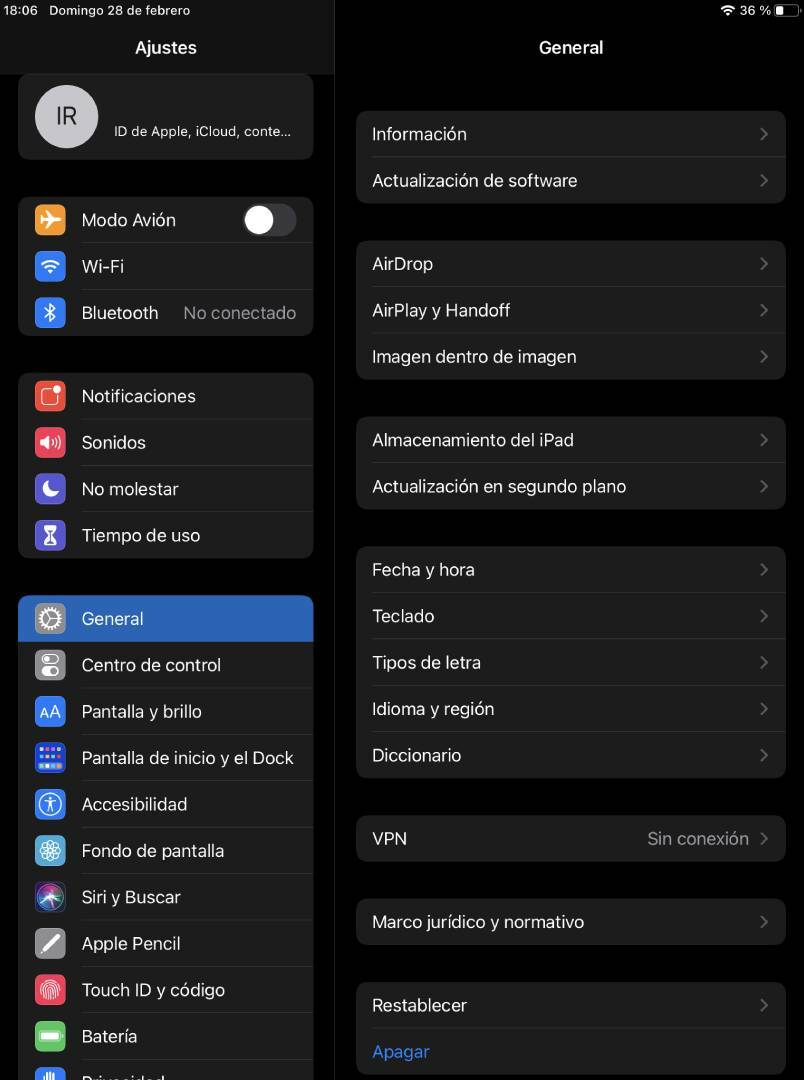
Task: Toggle Modo Avión switch
Action: 269,220
